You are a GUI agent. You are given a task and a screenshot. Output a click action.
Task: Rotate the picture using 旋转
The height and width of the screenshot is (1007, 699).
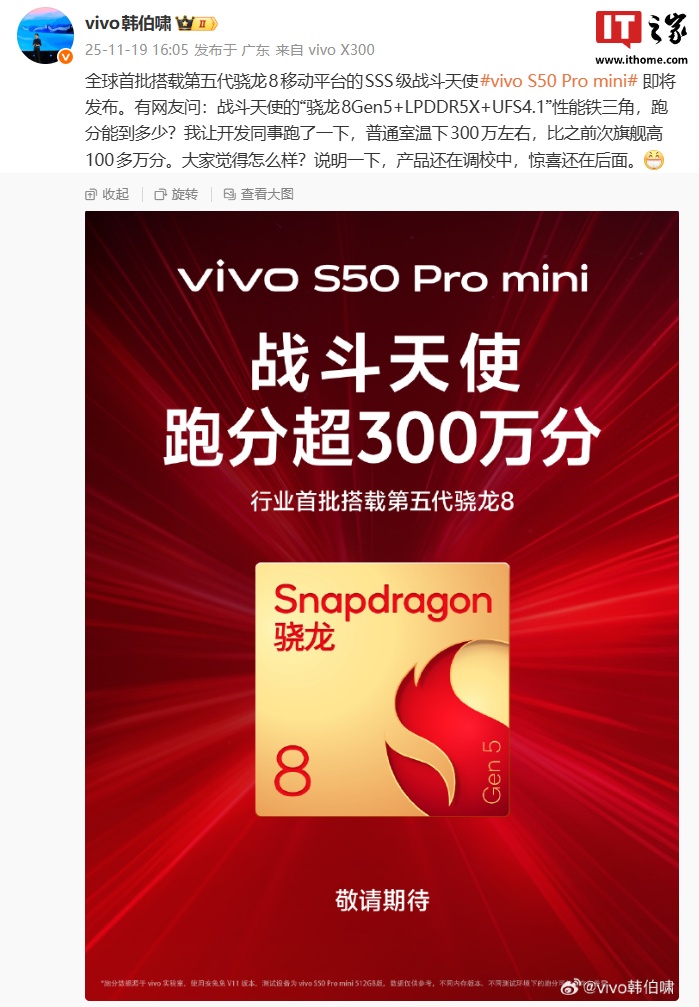coord(177,194)
